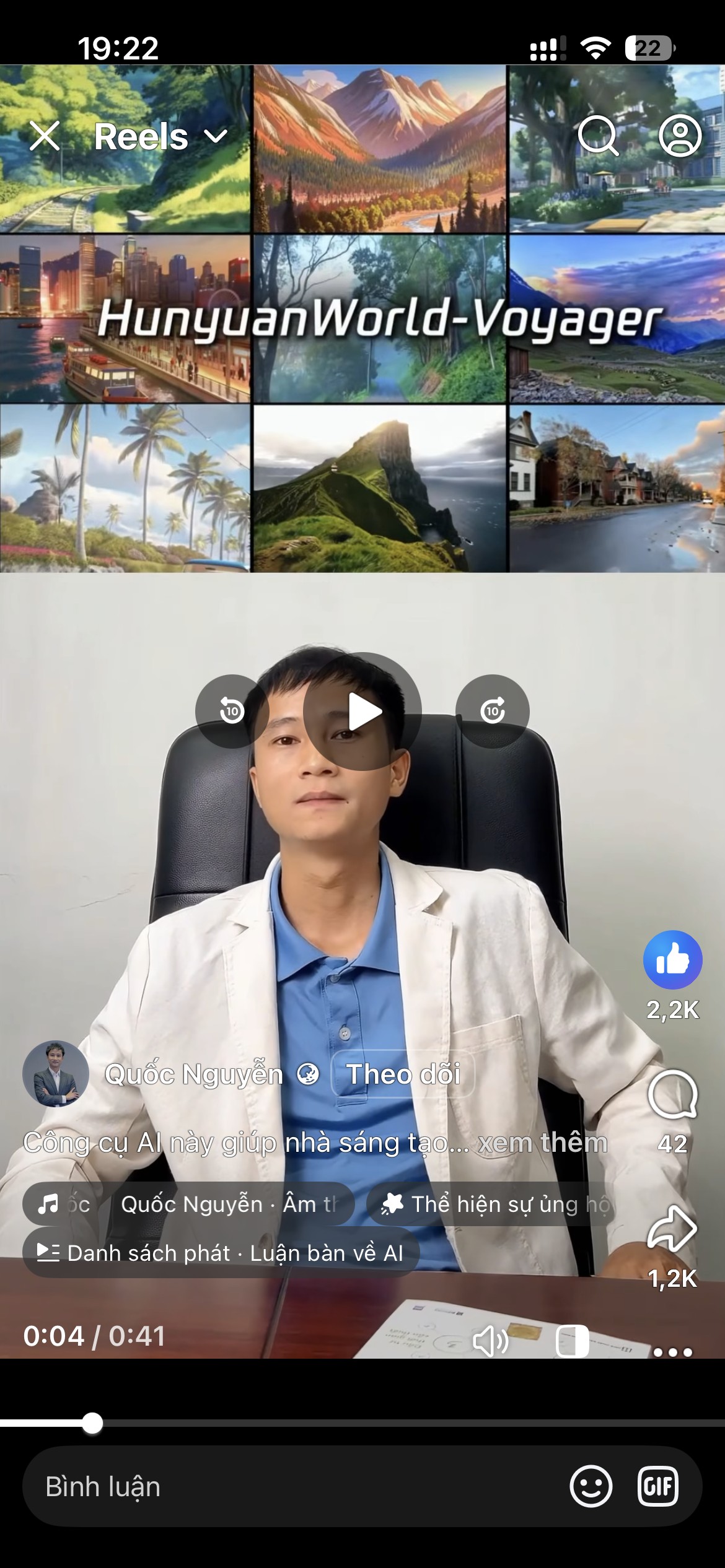Open the three-dot more options

coord(672,1352)
